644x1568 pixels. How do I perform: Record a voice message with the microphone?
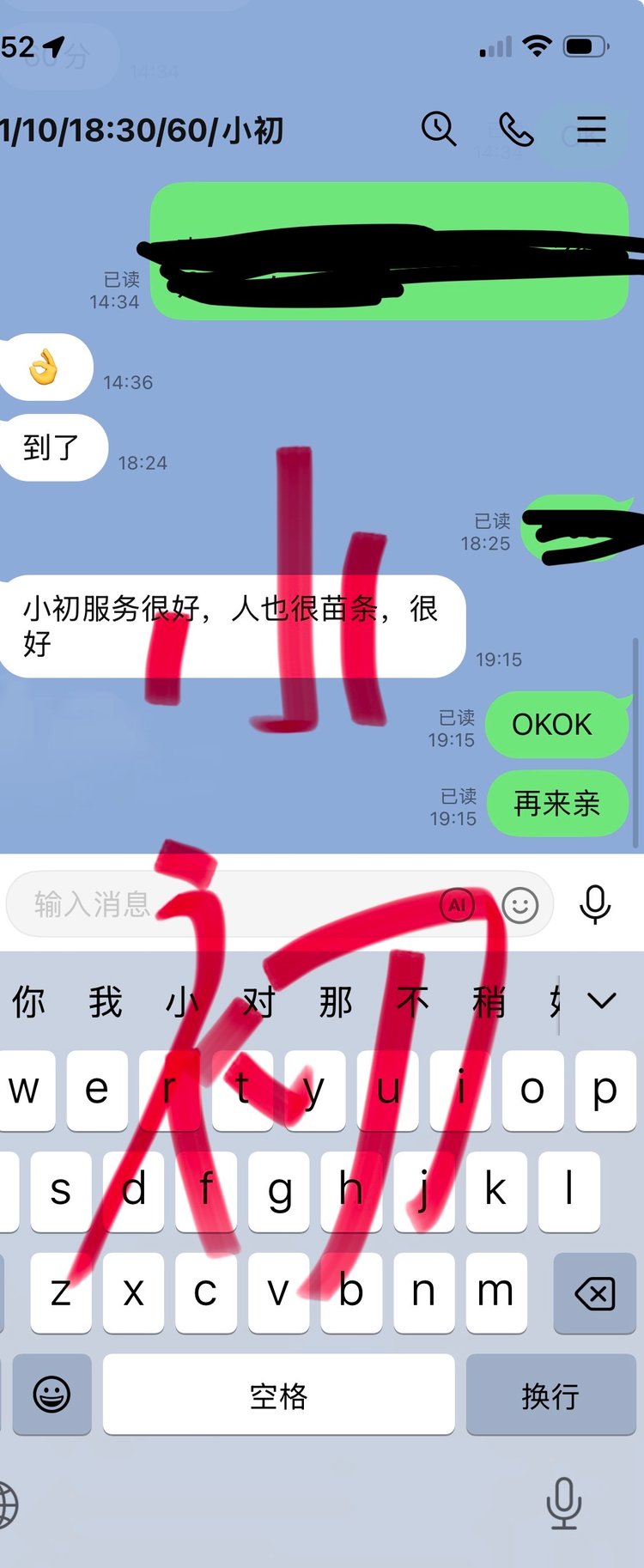coord(595,904)
